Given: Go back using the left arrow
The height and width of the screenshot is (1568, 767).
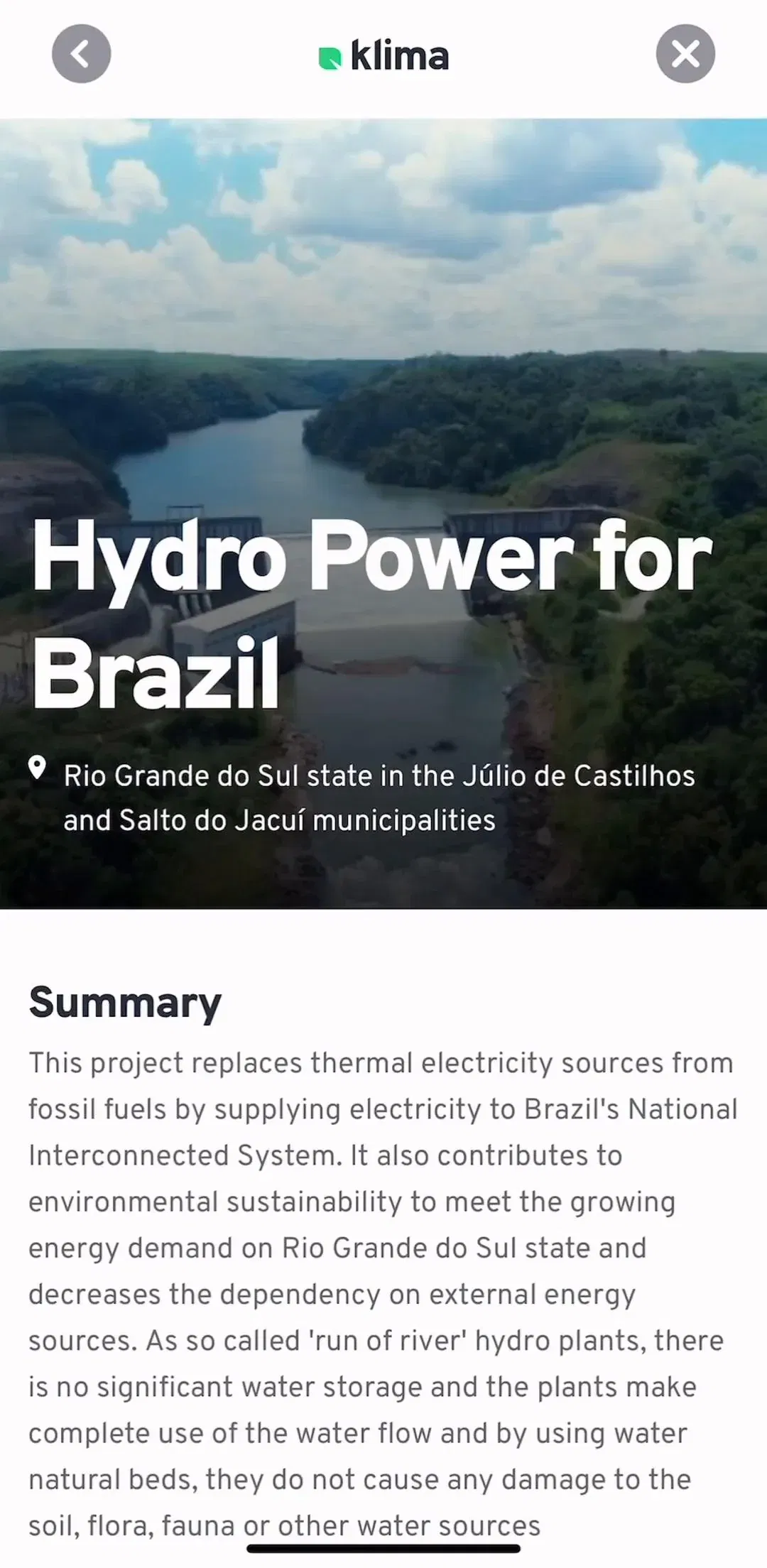Looking at the screenshot, I should (81, 54).
